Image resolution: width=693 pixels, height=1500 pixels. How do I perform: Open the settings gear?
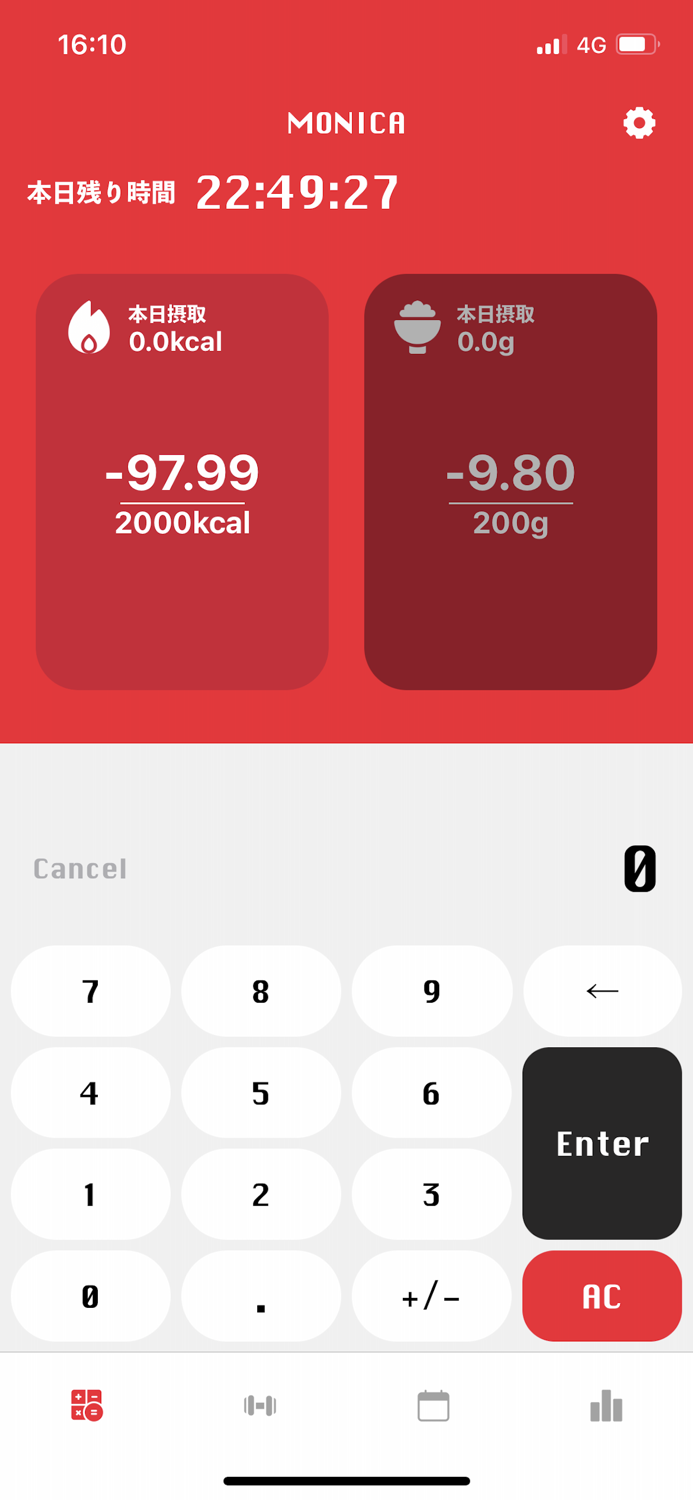click(639, 123)
